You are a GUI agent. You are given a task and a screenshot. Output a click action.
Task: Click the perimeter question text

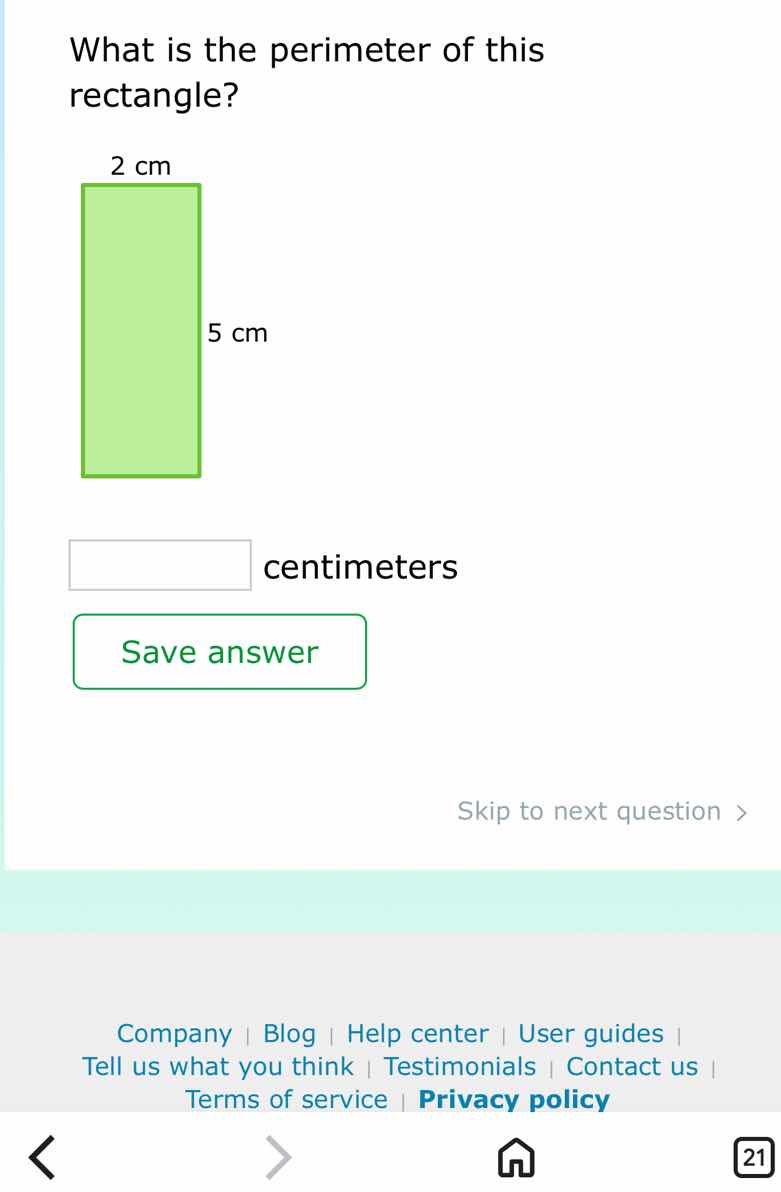(306, 72)
